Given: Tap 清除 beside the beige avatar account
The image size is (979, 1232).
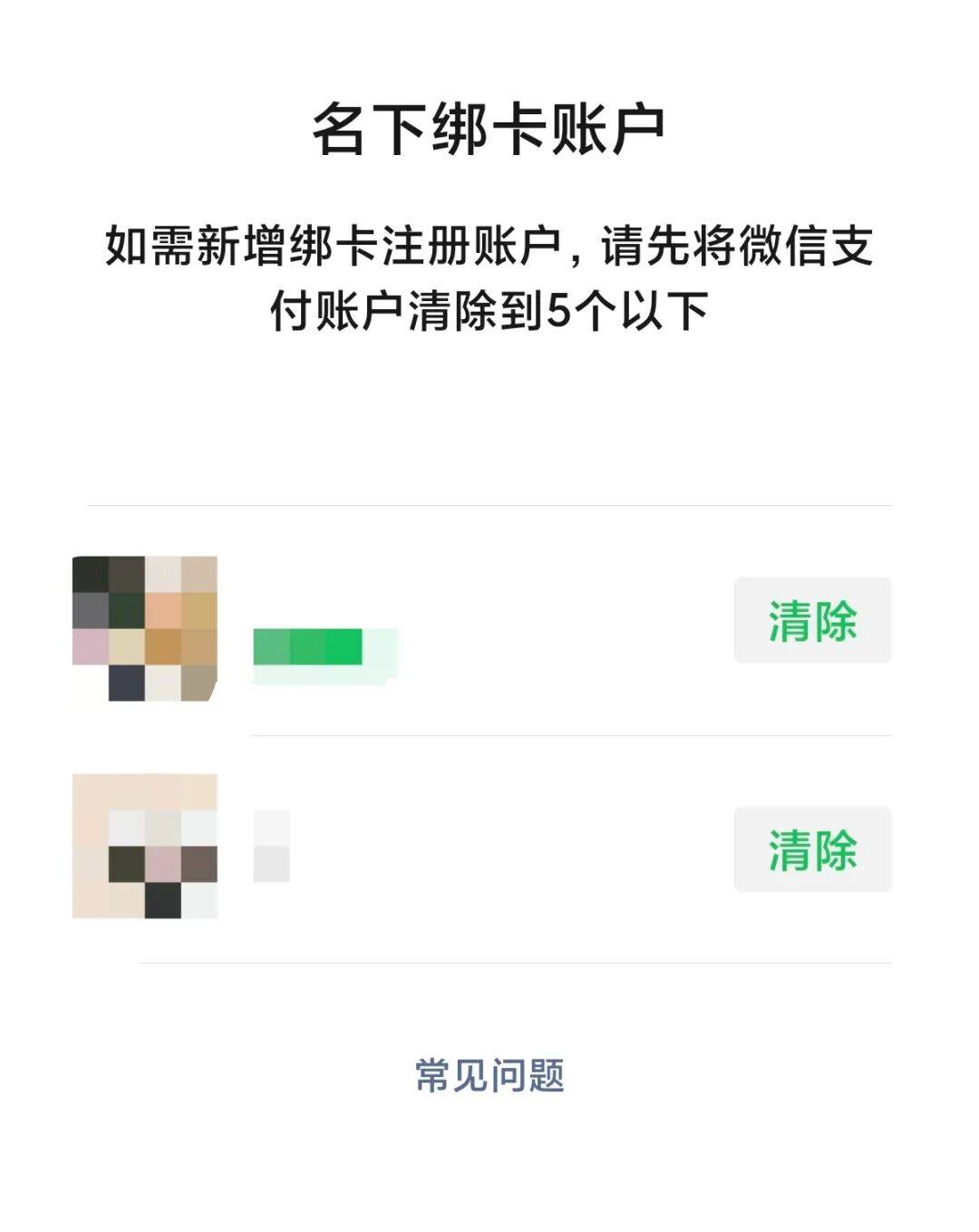Looking at the screenshot, I should pyautogui.click(x=812, y=849).
